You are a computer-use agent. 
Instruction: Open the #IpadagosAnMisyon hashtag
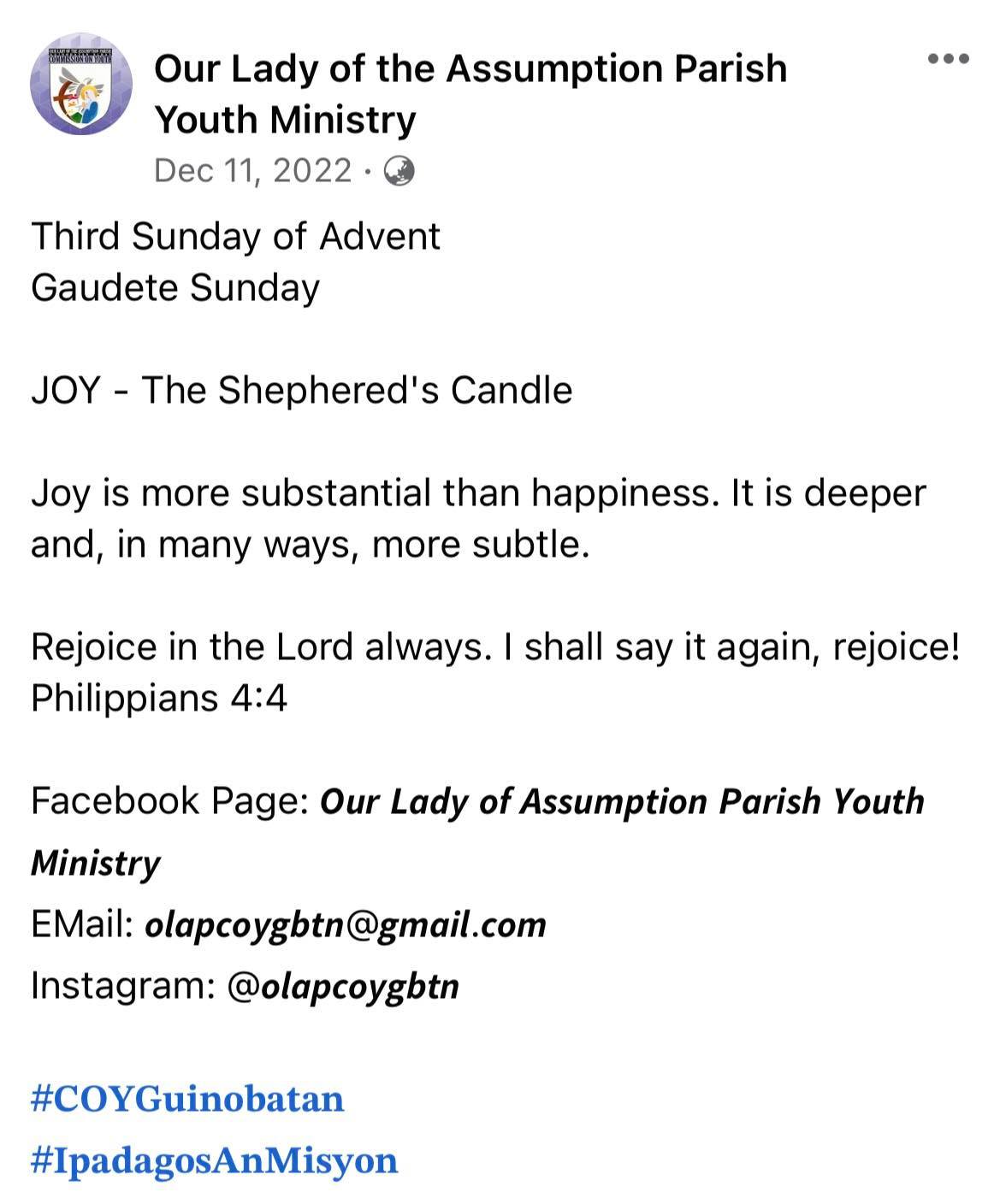(x=215, y=1160)
